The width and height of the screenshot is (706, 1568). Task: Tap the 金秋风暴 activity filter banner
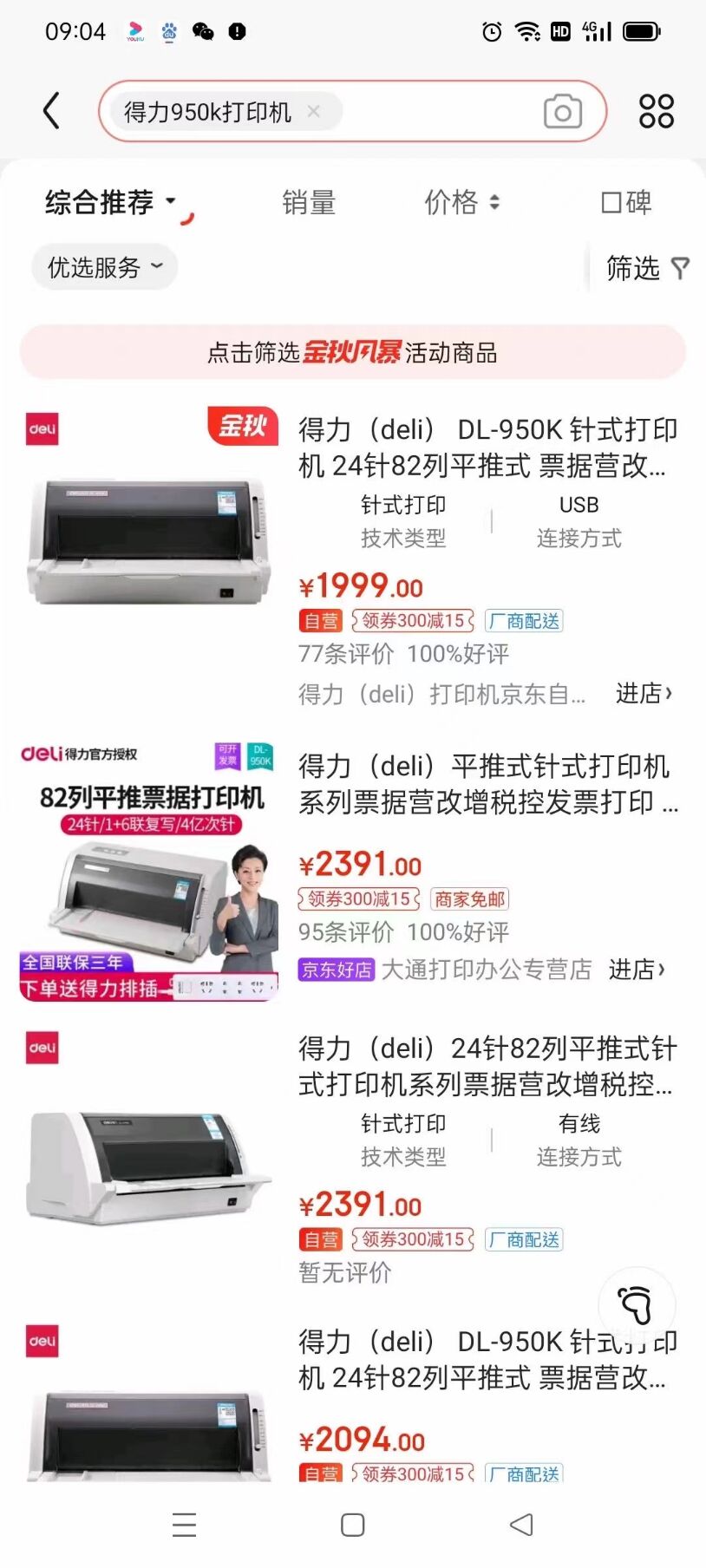(x=352, y=352)
